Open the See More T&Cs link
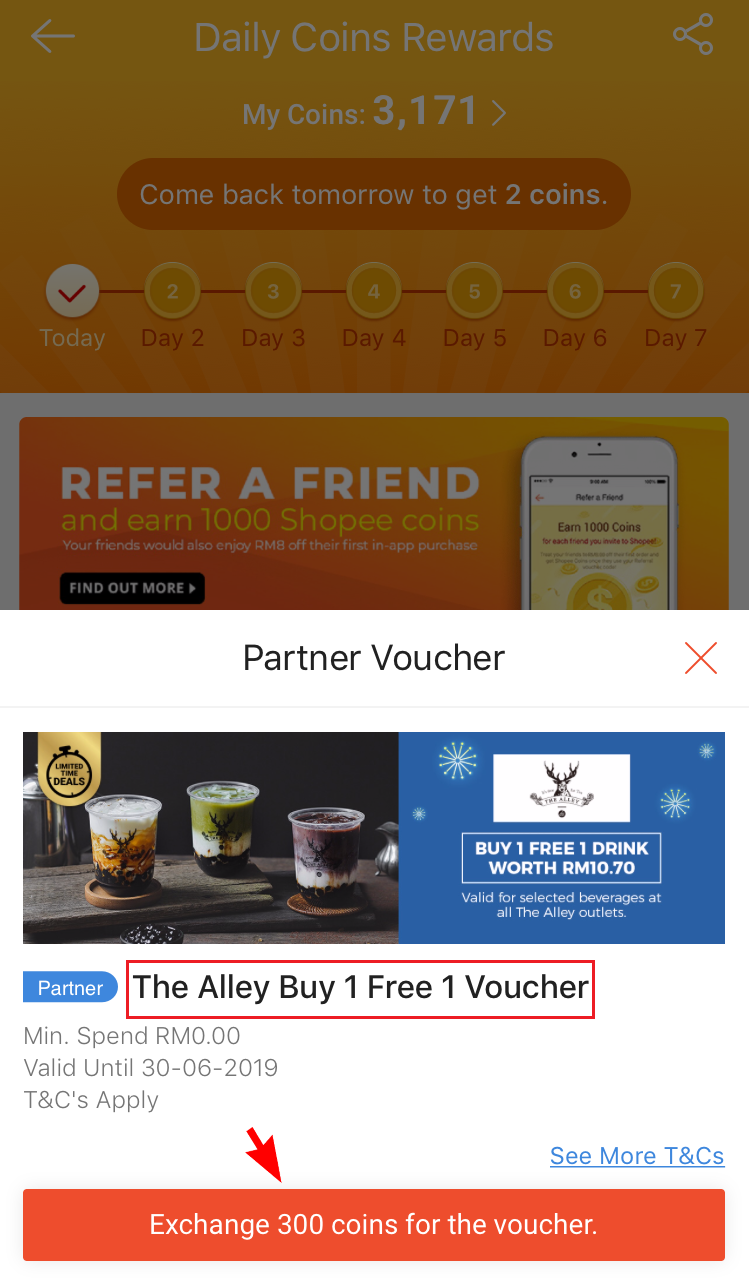 (637, 1156)
